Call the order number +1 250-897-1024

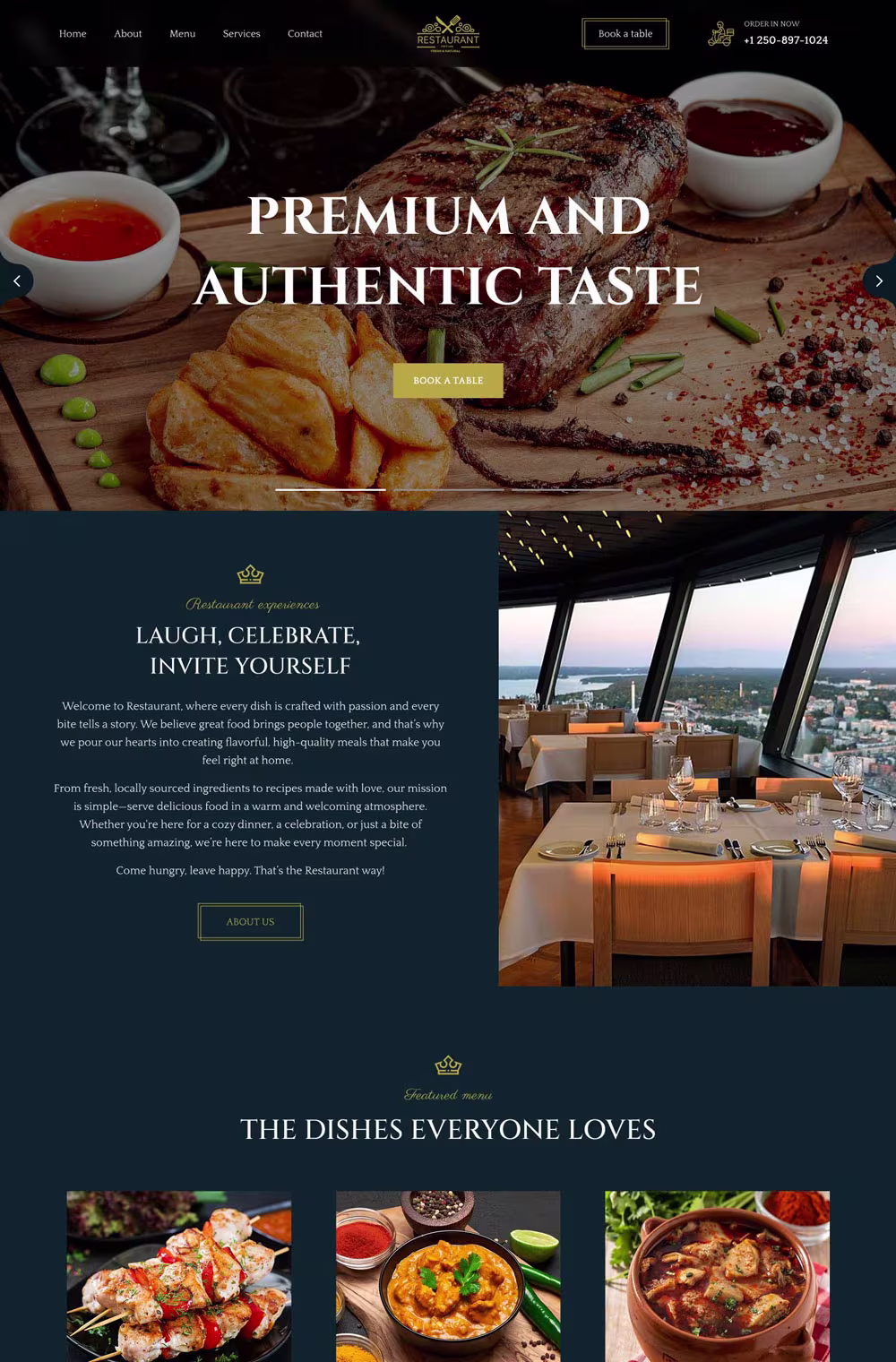tap(785, 40)
